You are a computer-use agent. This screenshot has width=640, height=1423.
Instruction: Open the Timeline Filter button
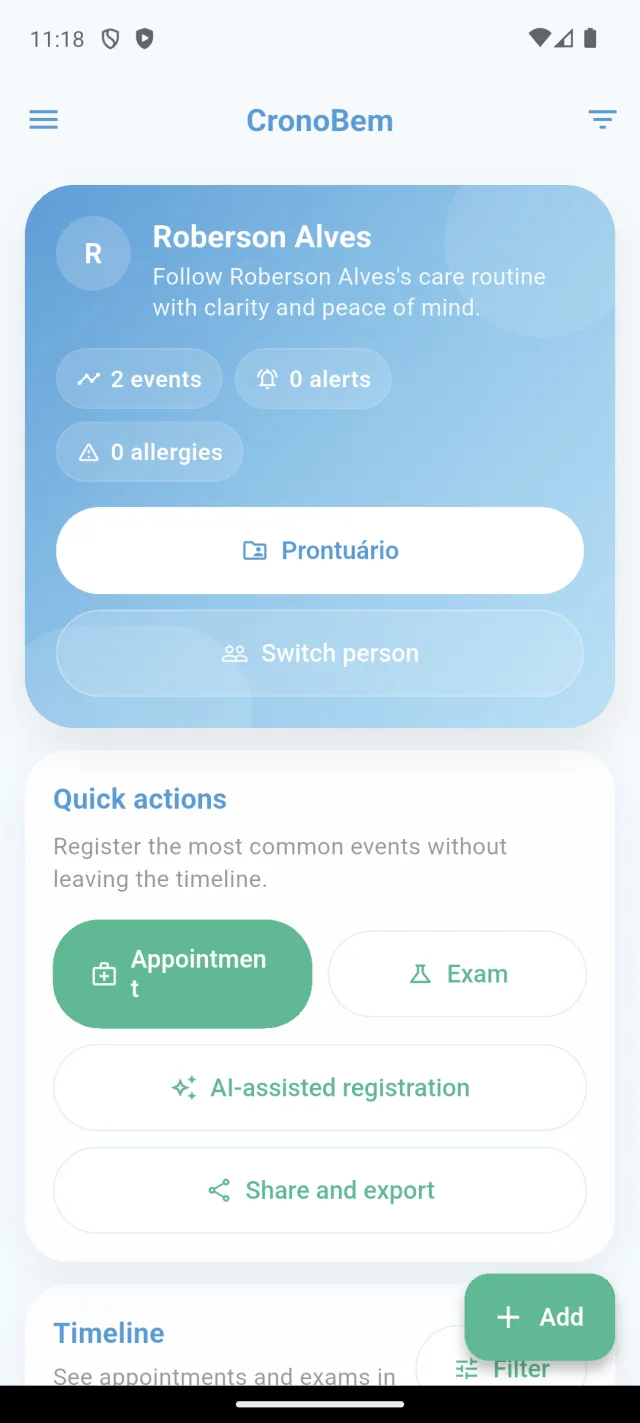501,1362
